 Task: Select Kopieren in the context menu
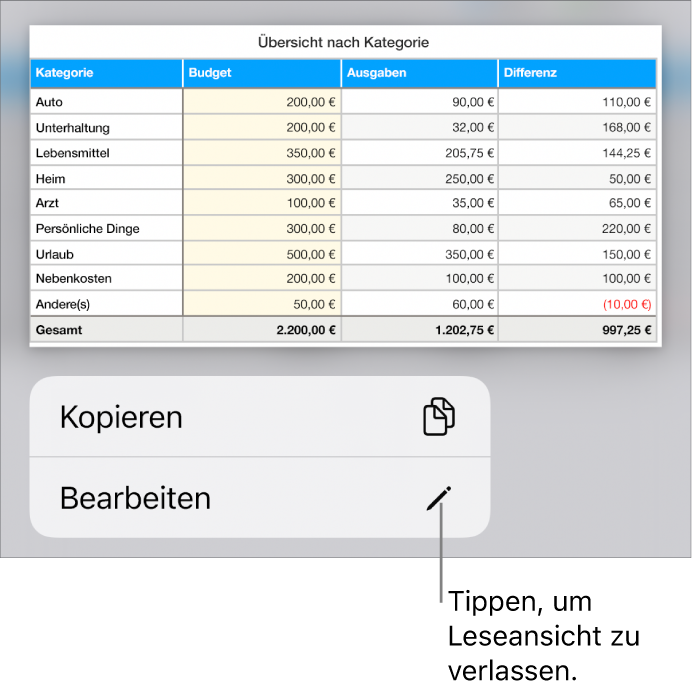[x=259, y=417]
